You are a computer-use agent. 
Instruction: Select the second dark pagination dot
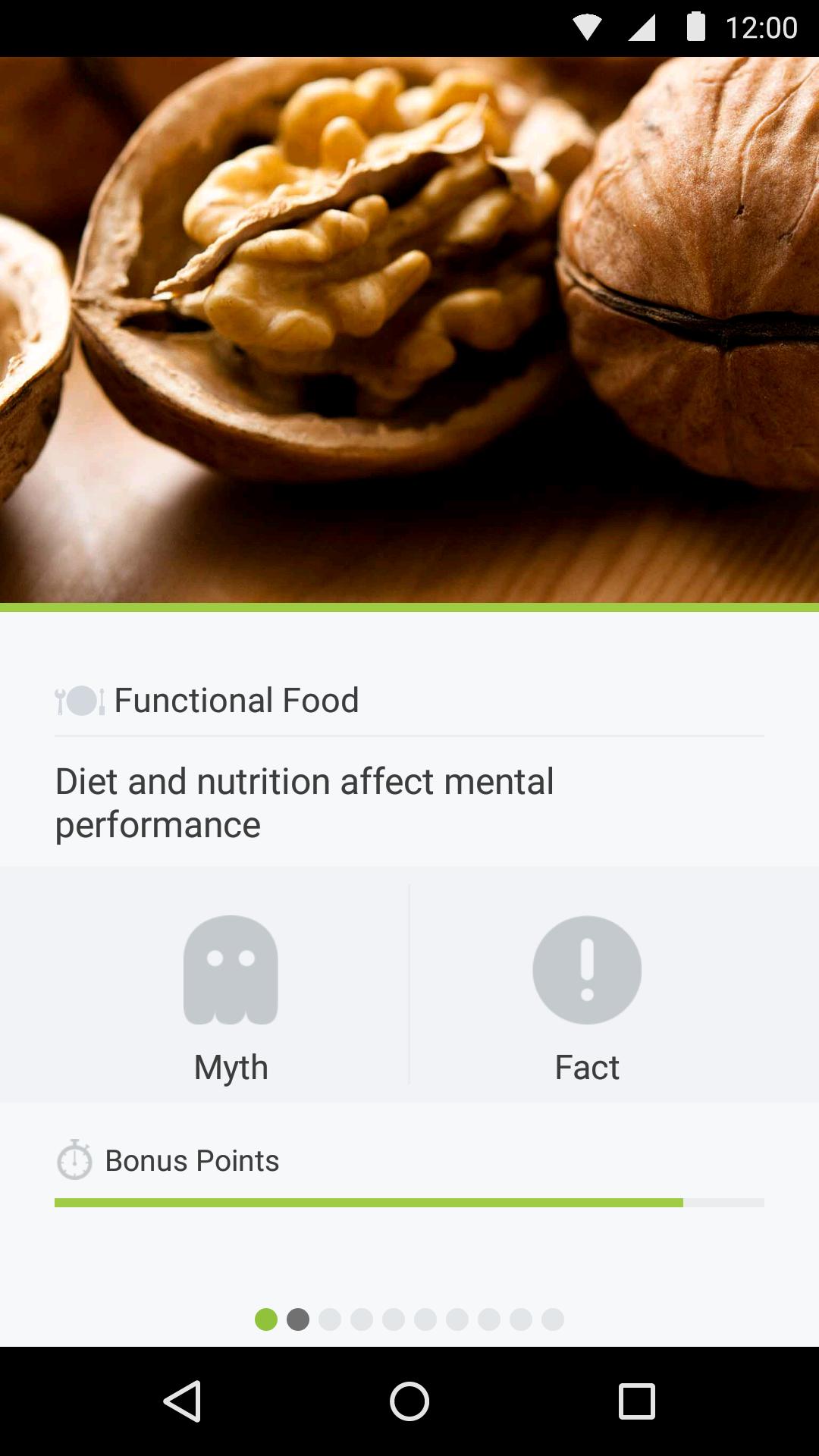[x=299, y=1319]
